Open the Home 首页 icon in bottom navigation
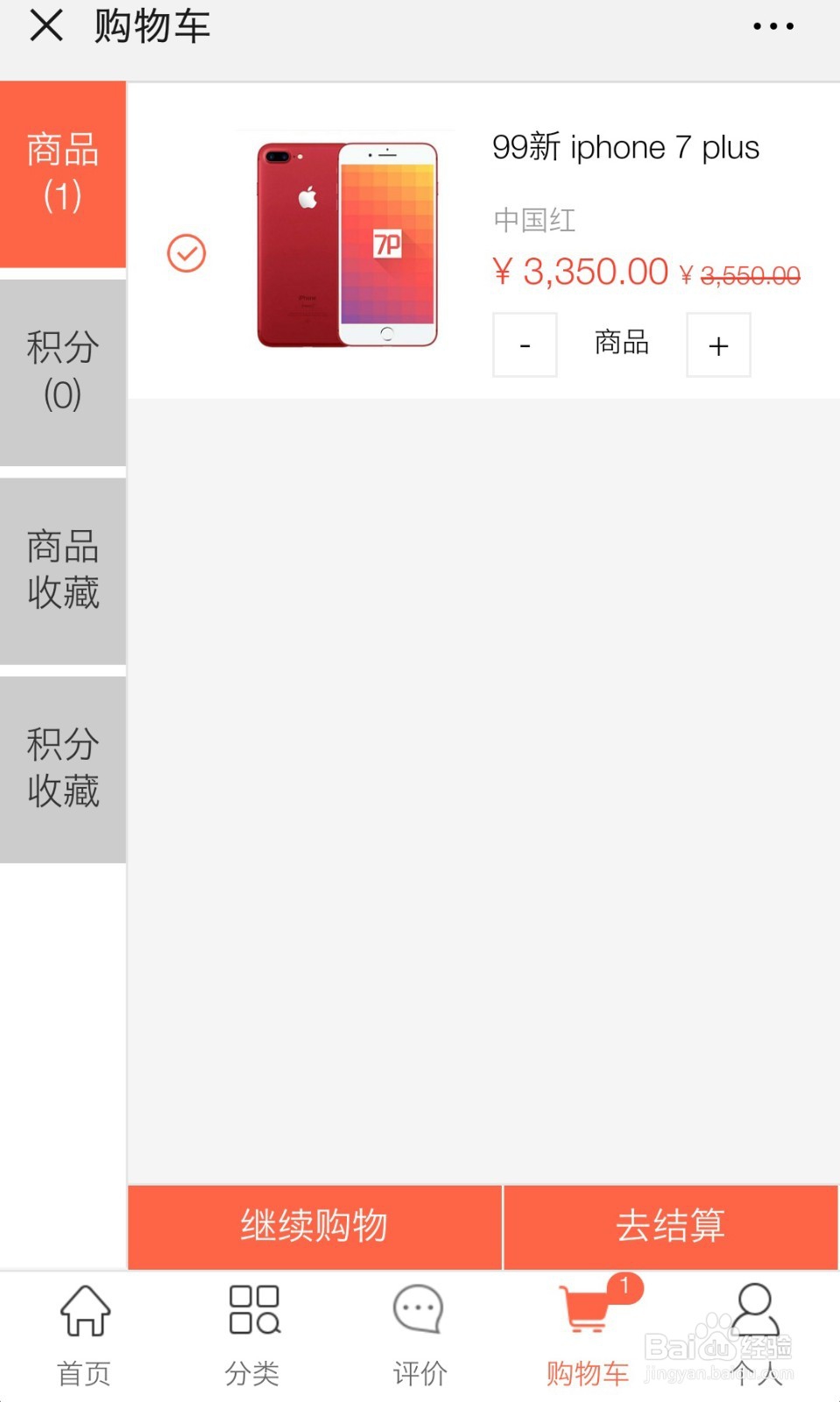 tap(84, 1332)
